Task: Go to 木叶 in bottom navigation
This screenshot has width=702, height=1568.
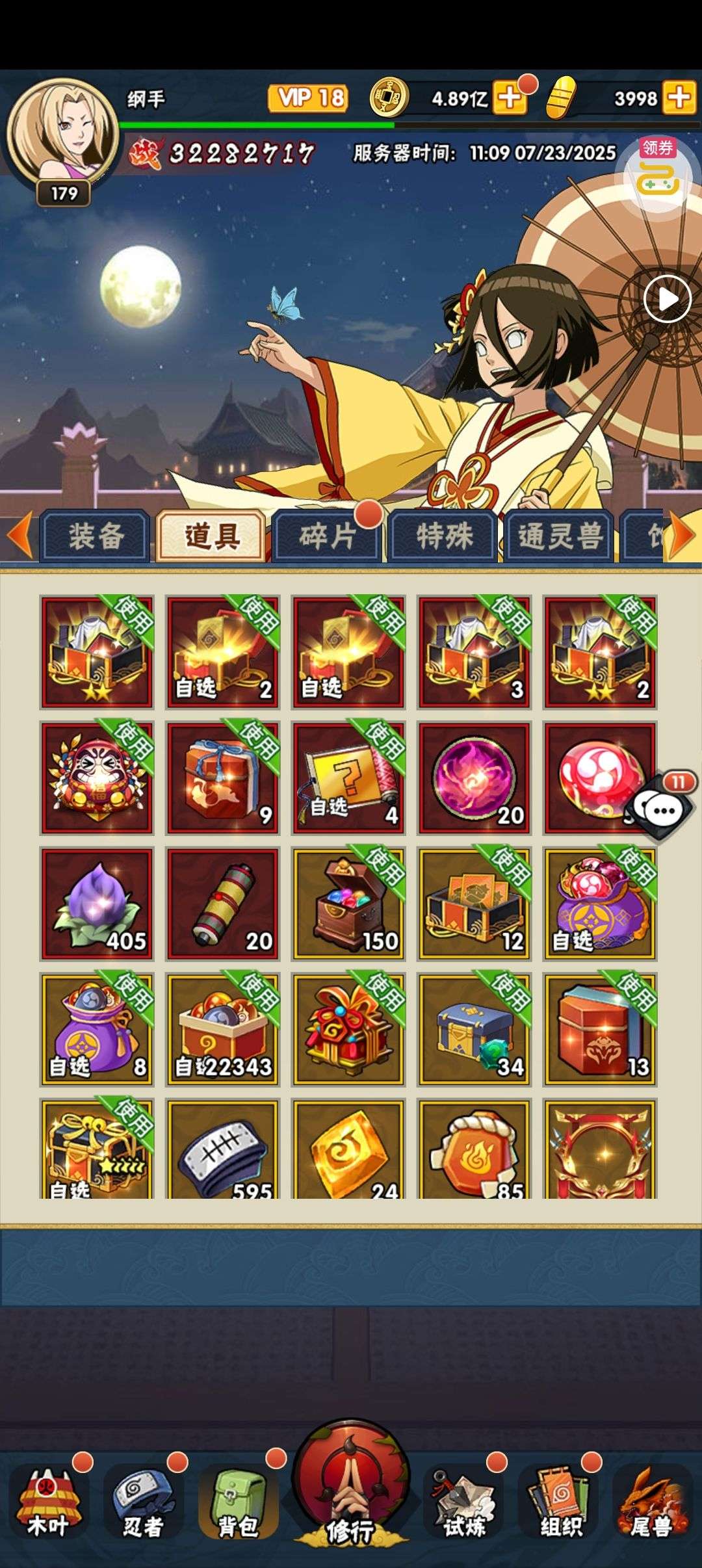Action: tap(48, 1503)
